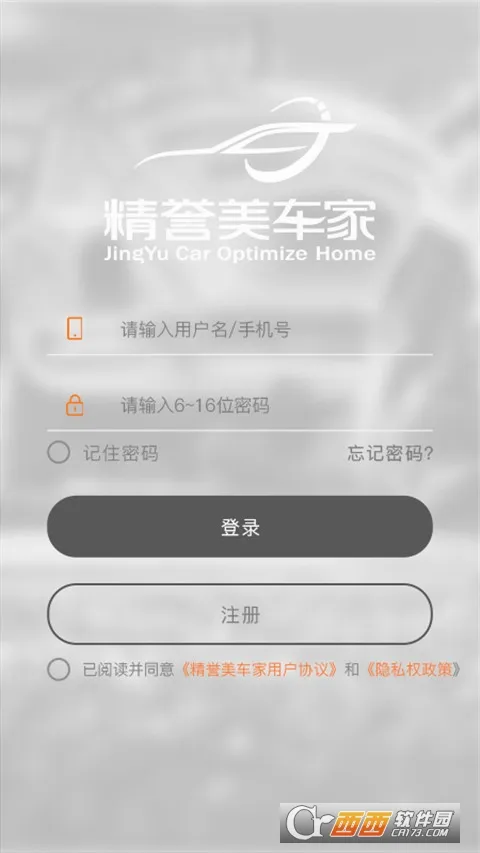Tap the 登录 login button

click(240, 527)
